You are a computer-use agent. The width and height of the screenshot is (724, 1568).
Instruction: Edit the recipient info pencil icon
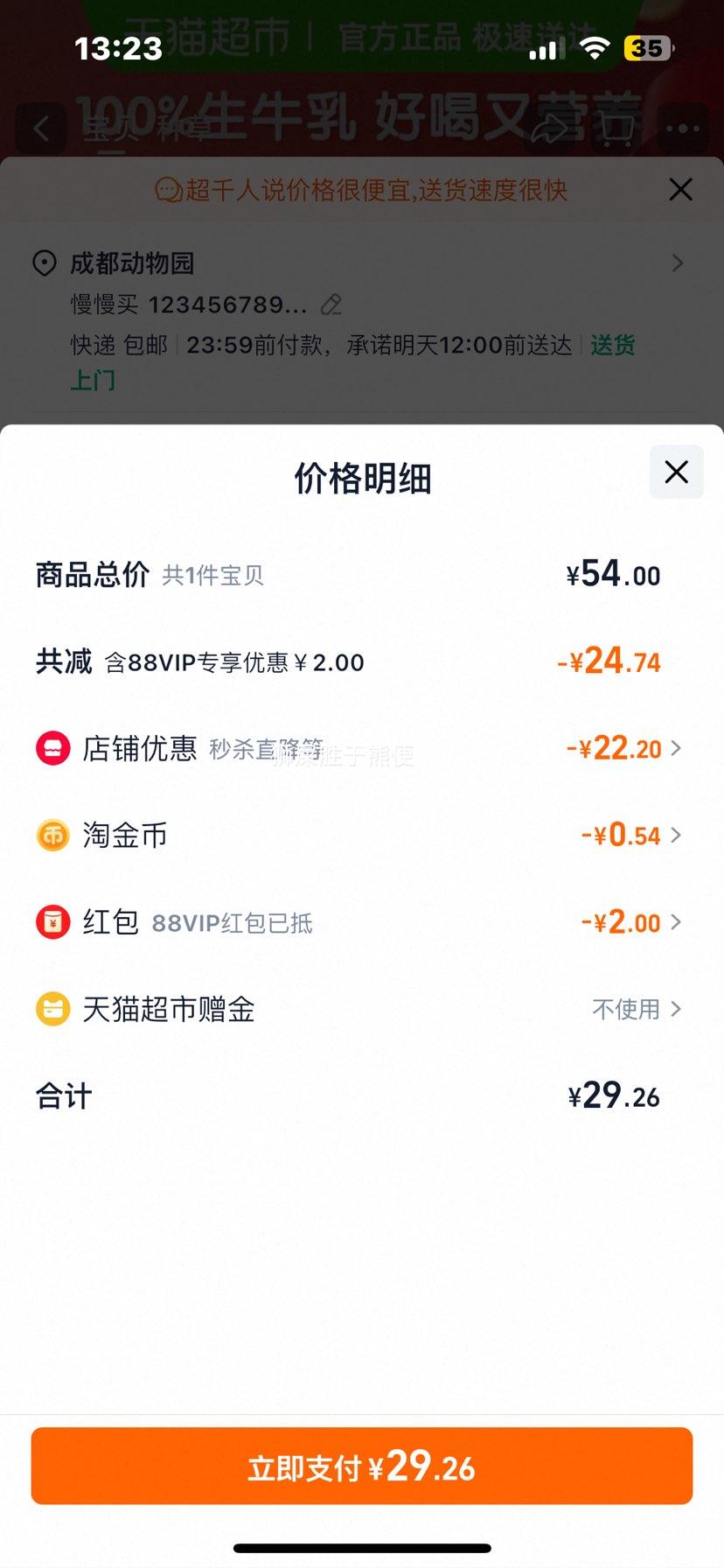pos(331,304)
